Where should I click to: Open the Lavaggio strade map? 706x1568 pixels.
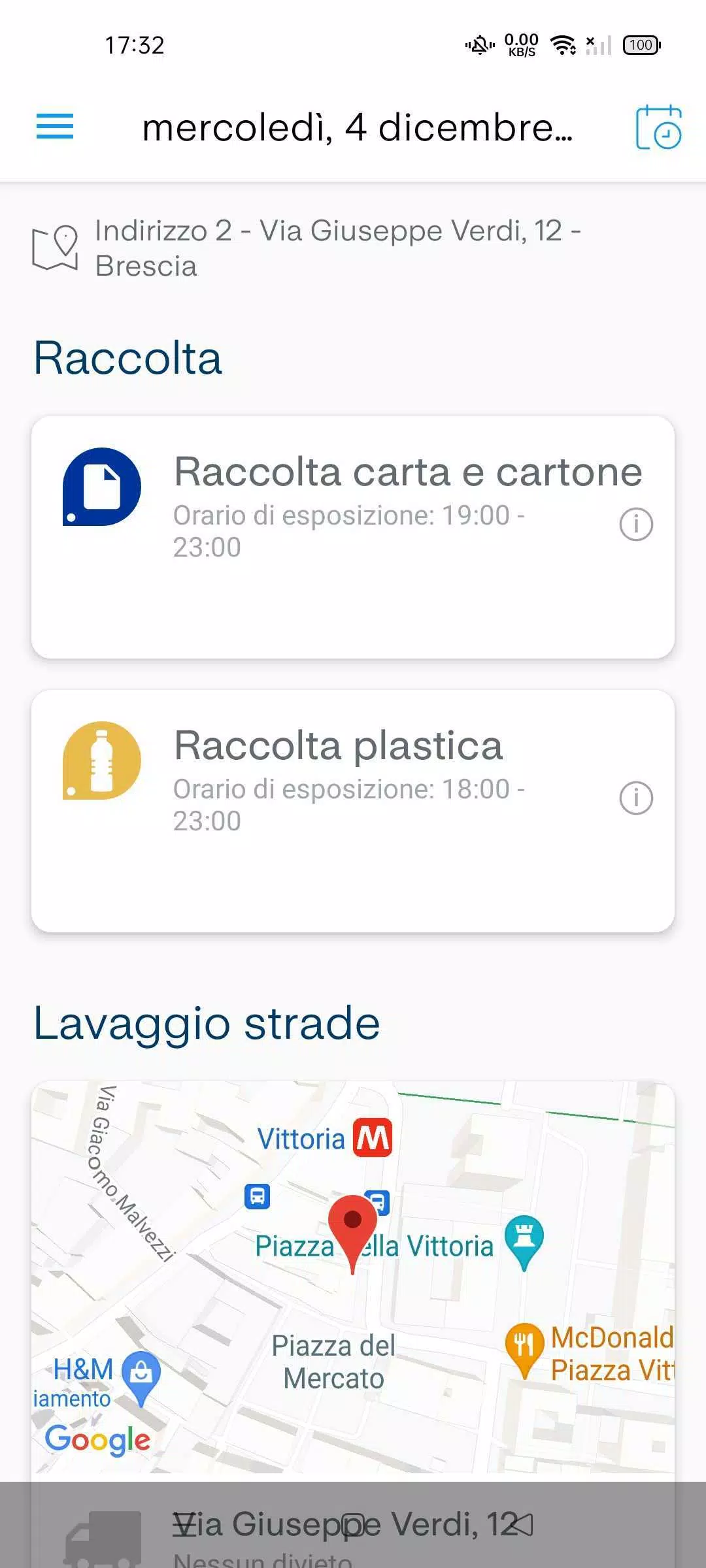coord(353,1277)
